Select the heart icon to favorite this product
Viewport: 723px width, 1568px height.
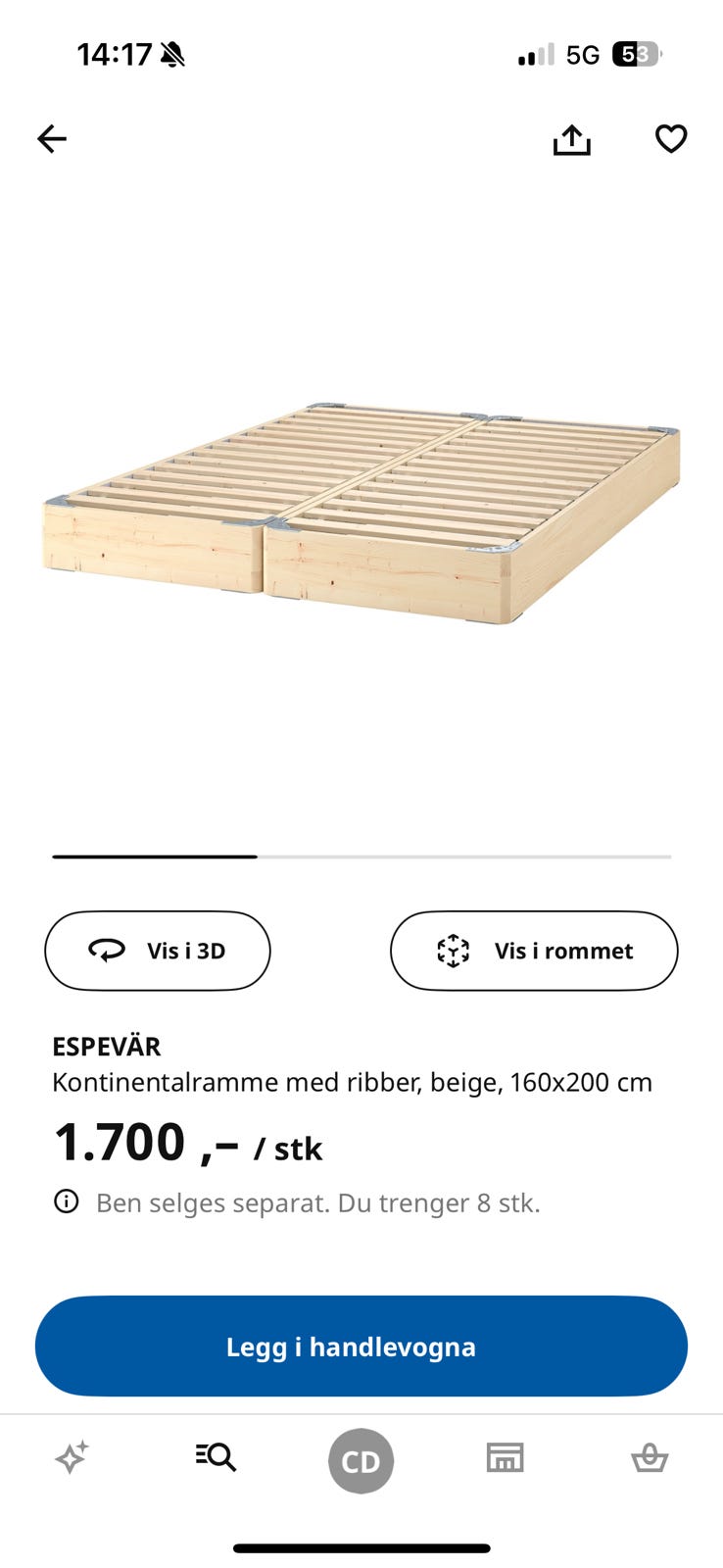[x=671, y=139]
